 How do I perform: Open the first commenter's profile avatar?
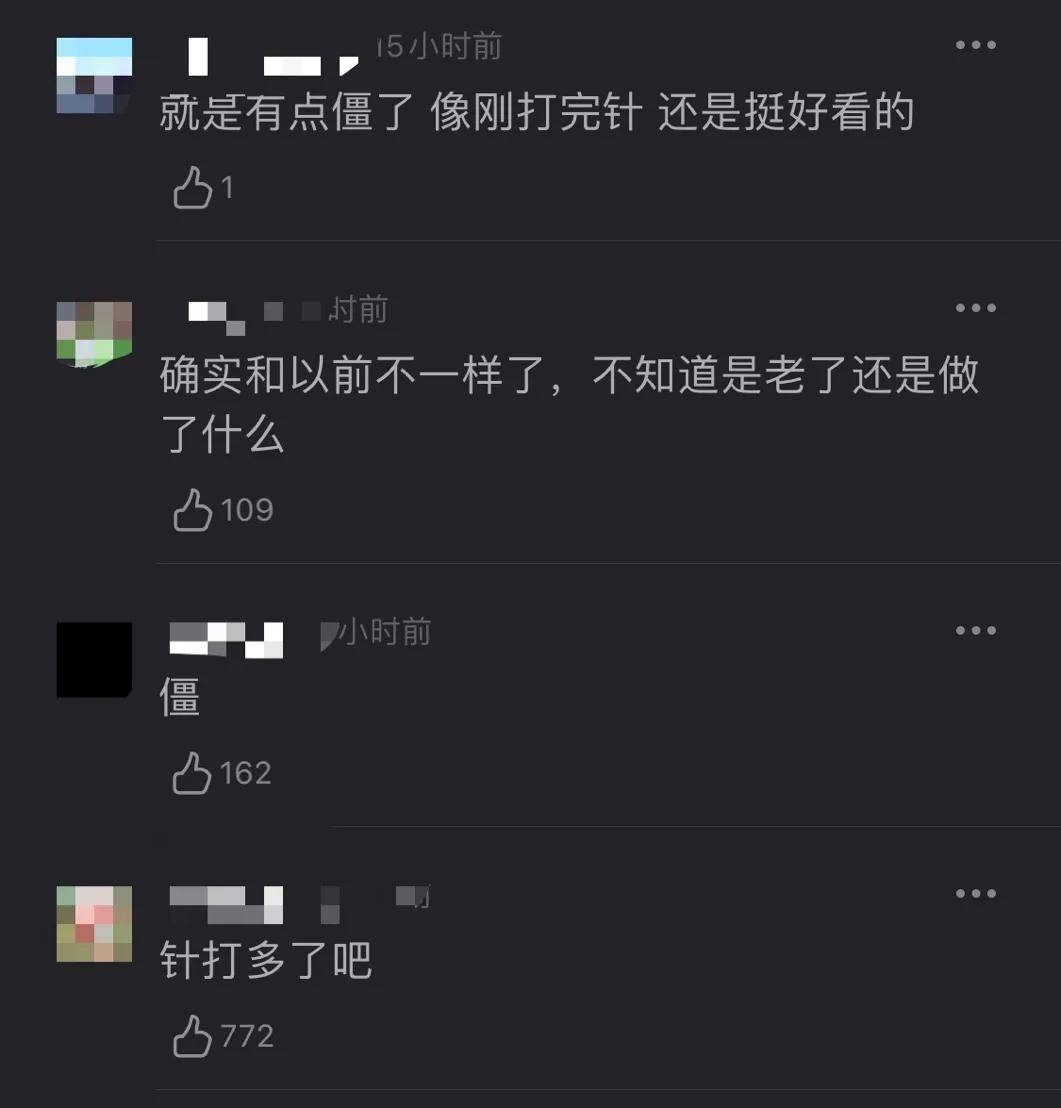(x=93, y=75)
